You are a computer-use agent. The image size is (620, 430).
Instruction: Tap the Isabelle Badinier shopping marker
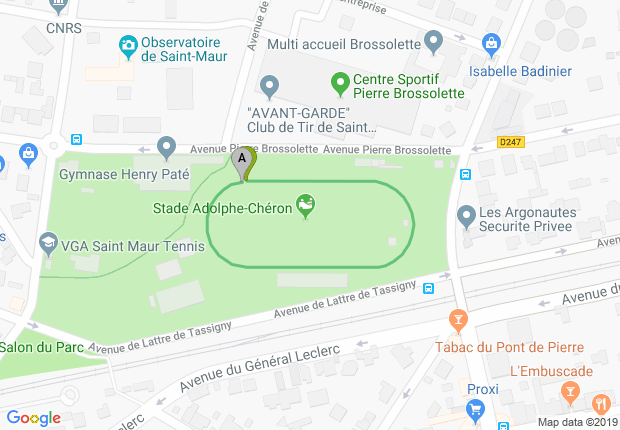[491, 43]
